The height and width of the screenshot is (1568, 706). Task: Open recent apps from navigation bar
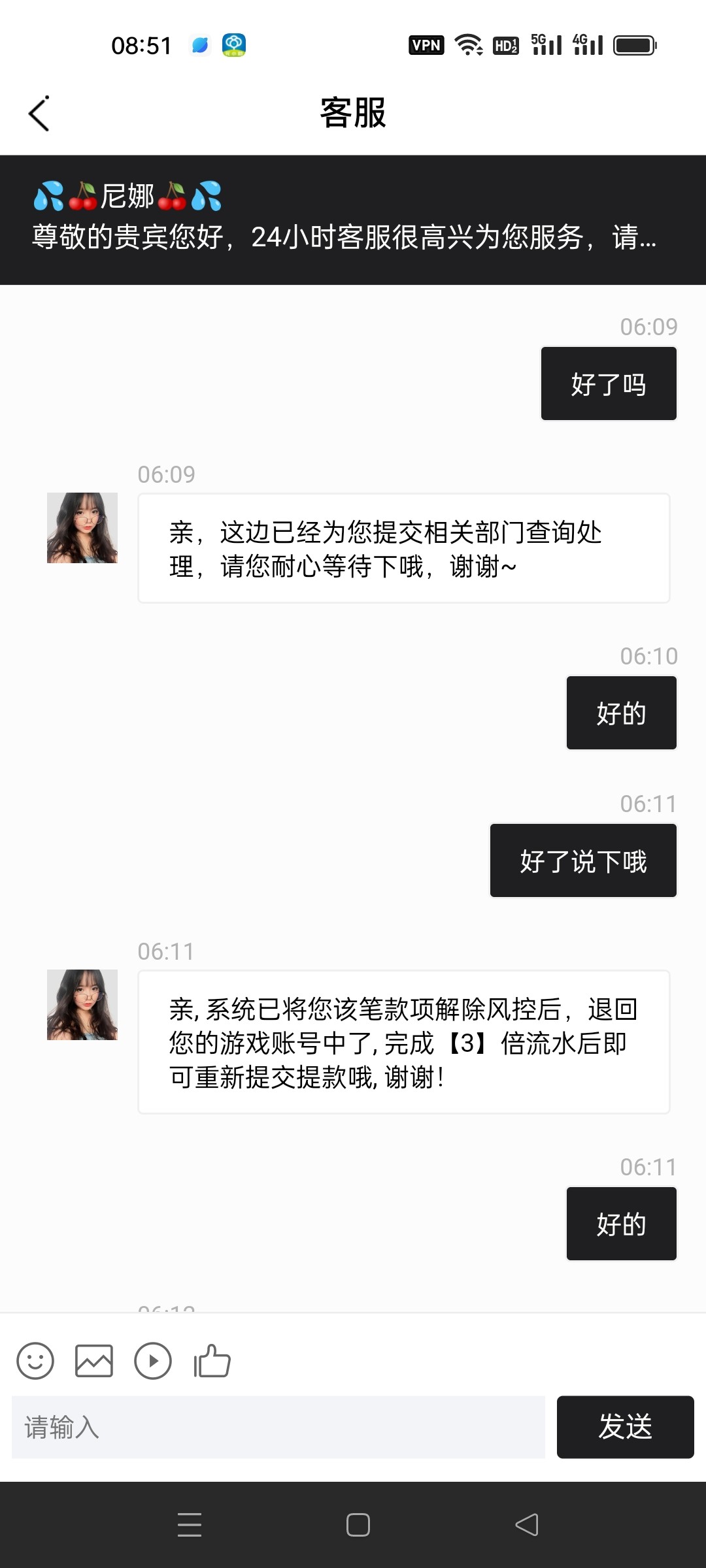pyautogui.click(x=190, y=1525)
